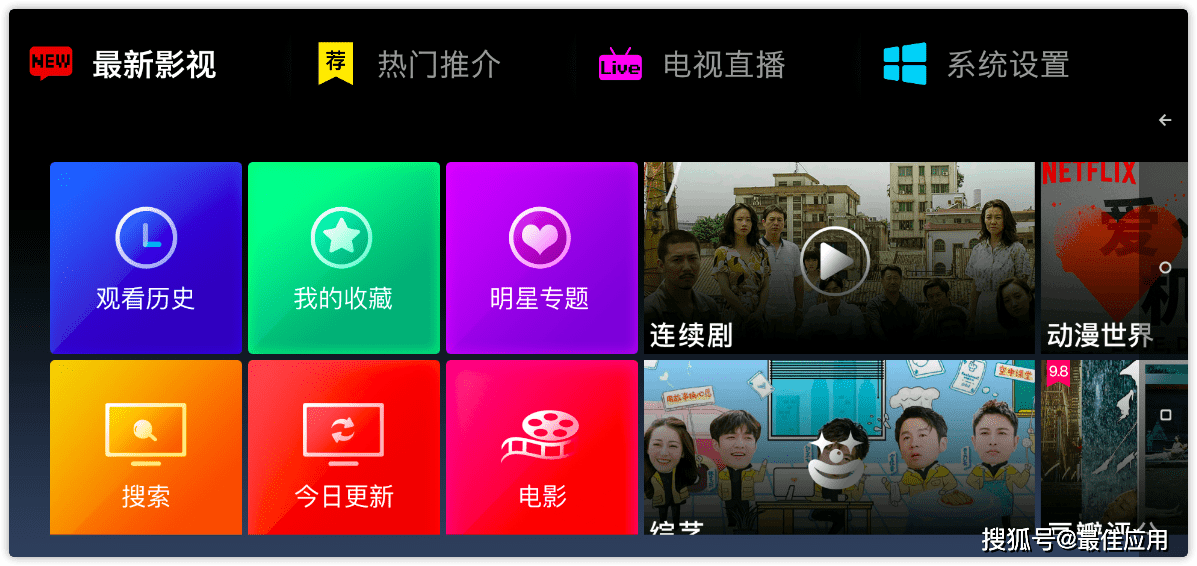Tap the system home circle button

[1165, 268]
